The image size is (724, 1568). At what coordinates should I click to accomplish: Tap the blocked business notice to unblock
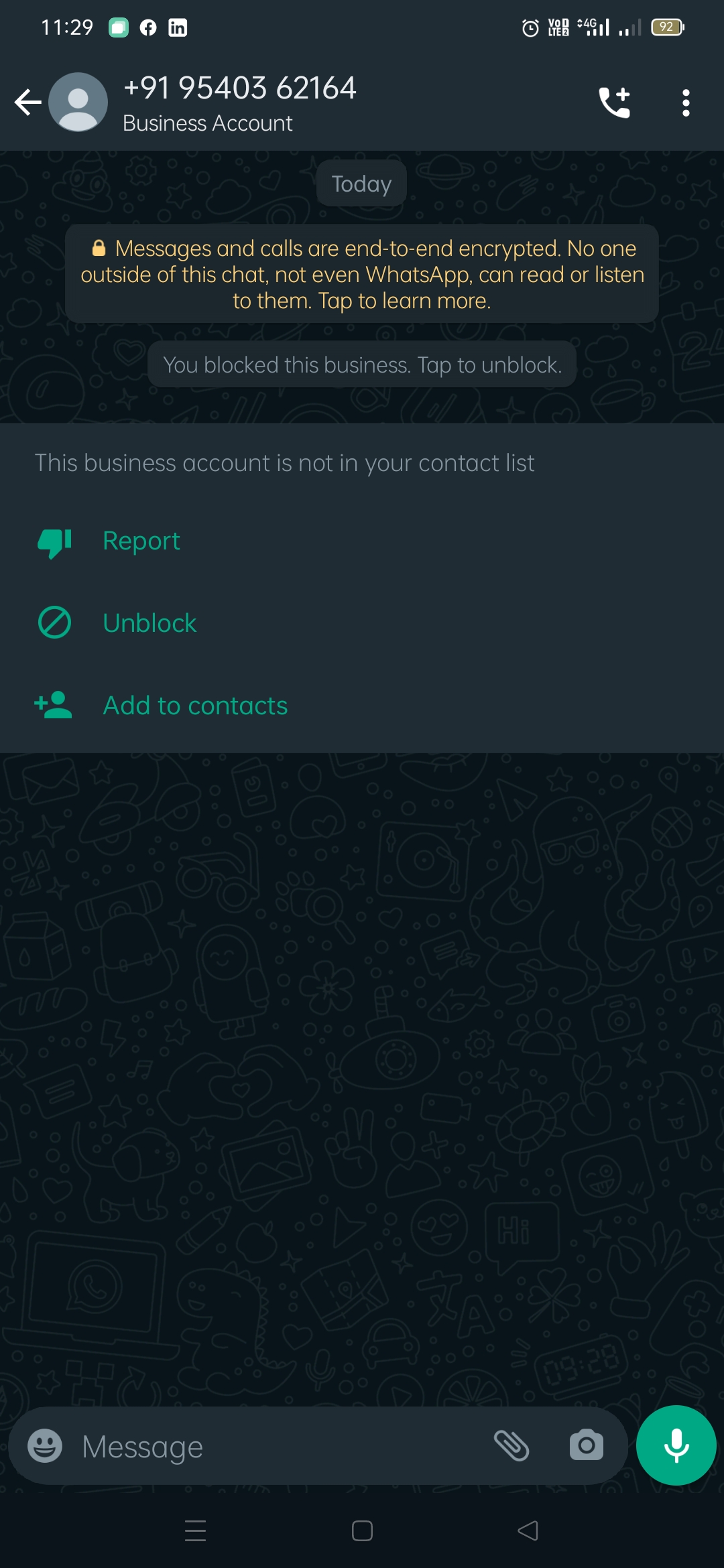(362, 365)
